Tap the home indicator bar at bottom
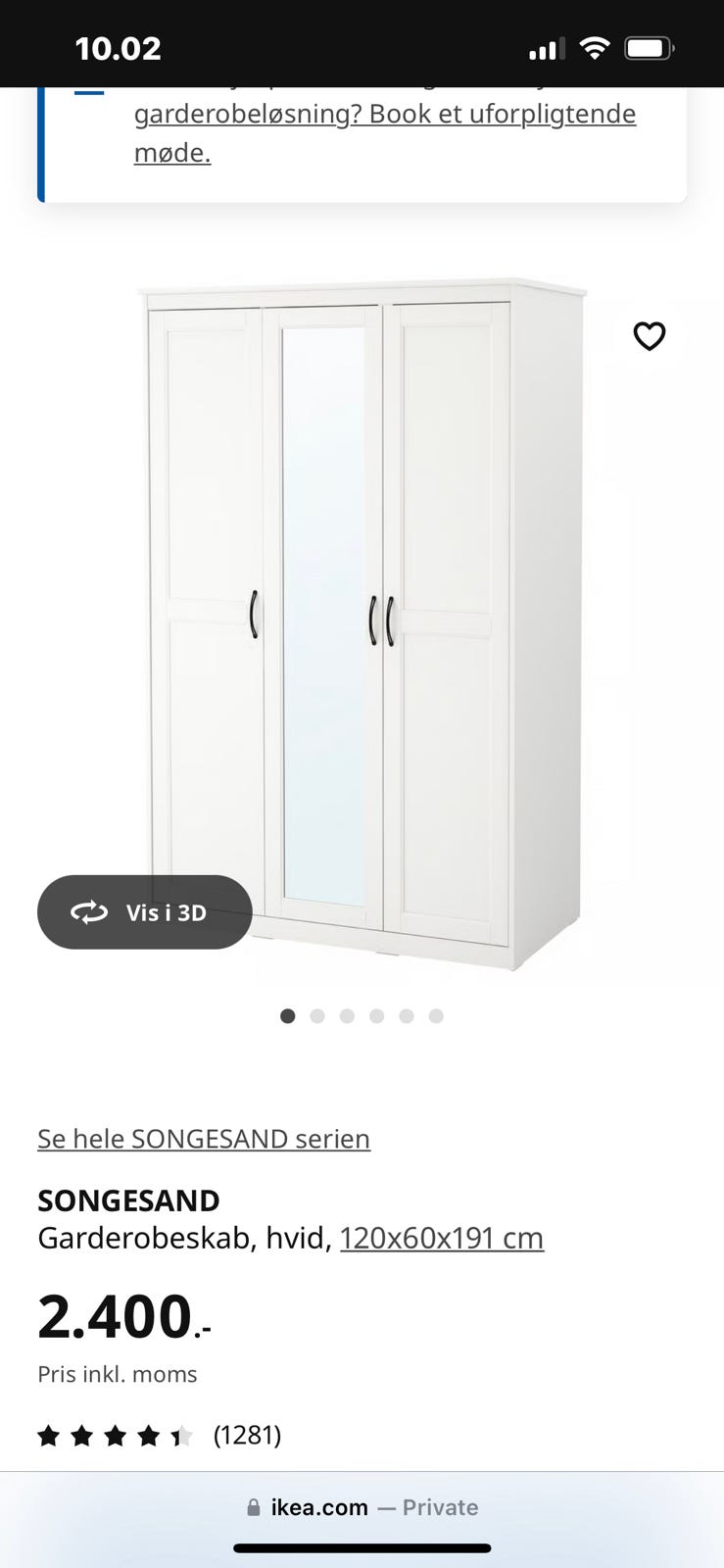The width and height of the screenshot is (724, 1568). tap(362, 1550)
